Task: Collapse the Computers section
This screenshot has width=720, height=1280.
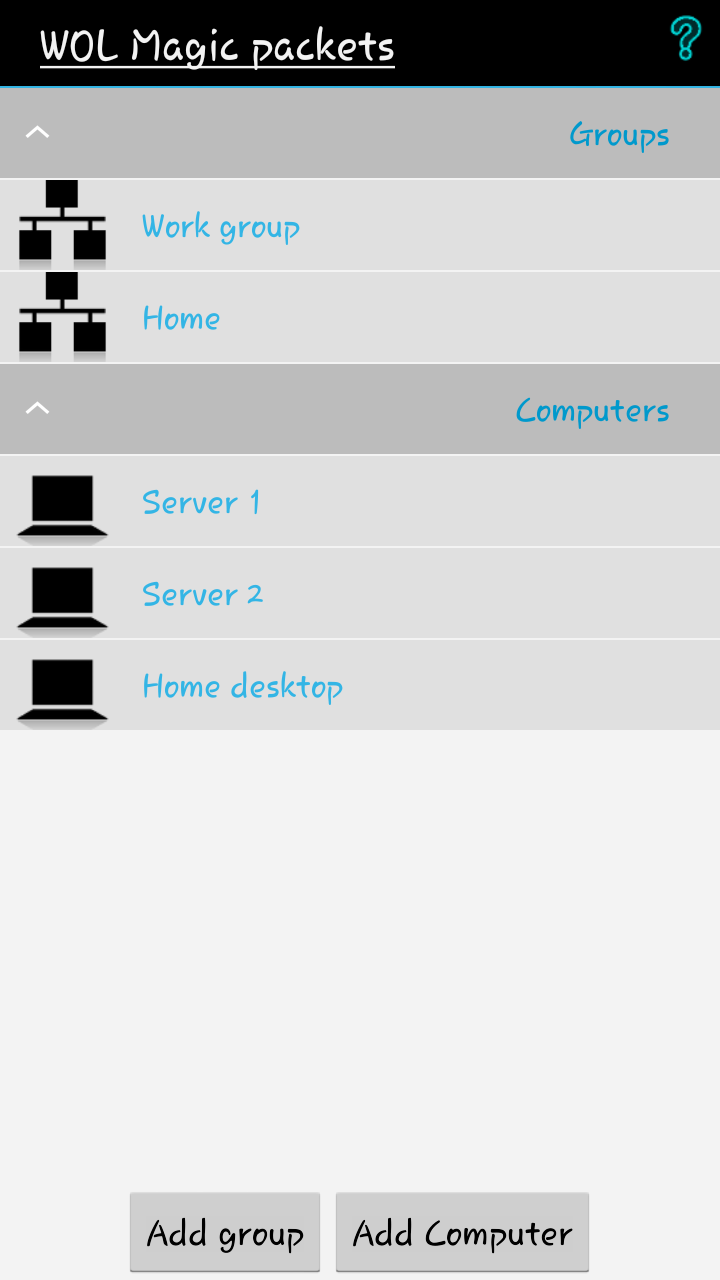Action: click(37, 408)
